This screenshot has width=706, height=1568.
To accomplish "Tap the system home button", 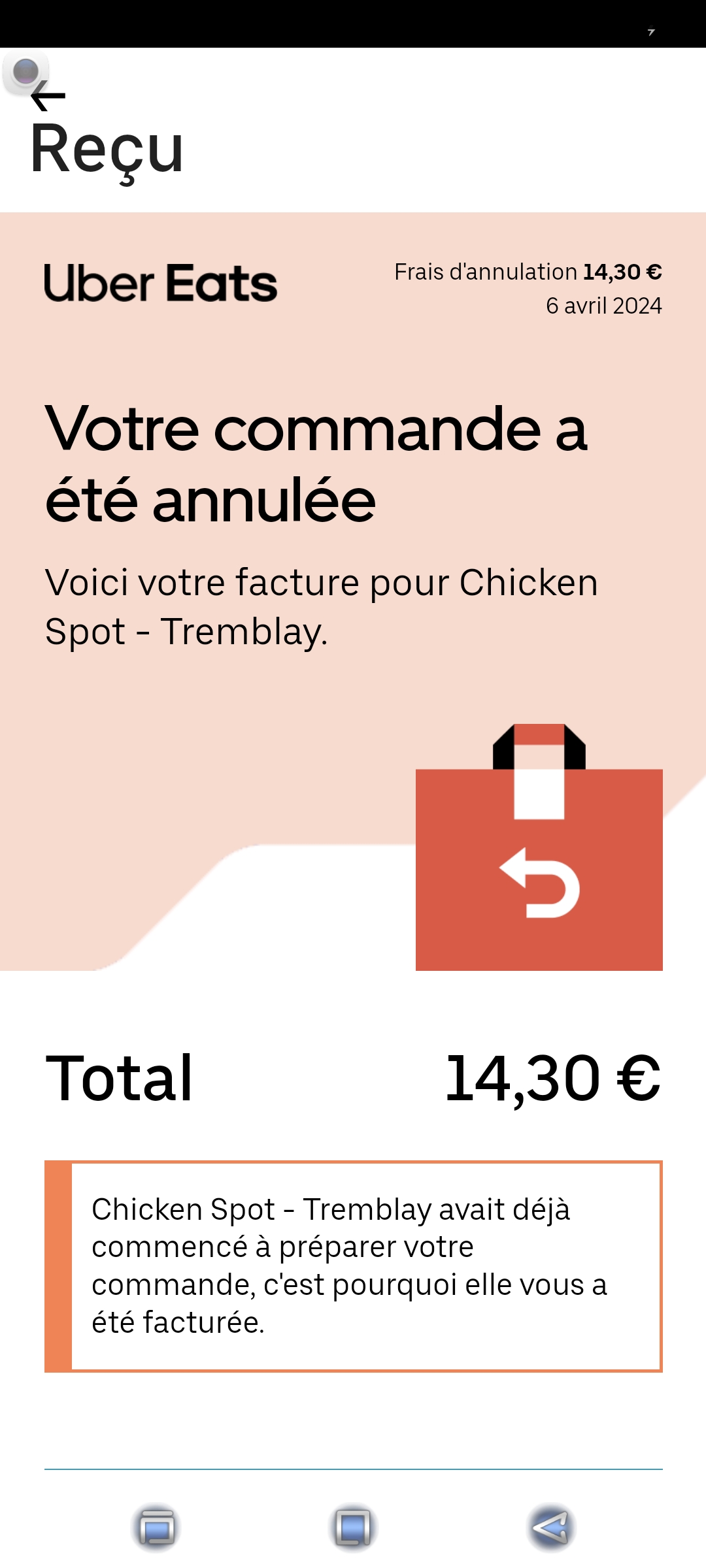I will click(x=353, y=1527).
